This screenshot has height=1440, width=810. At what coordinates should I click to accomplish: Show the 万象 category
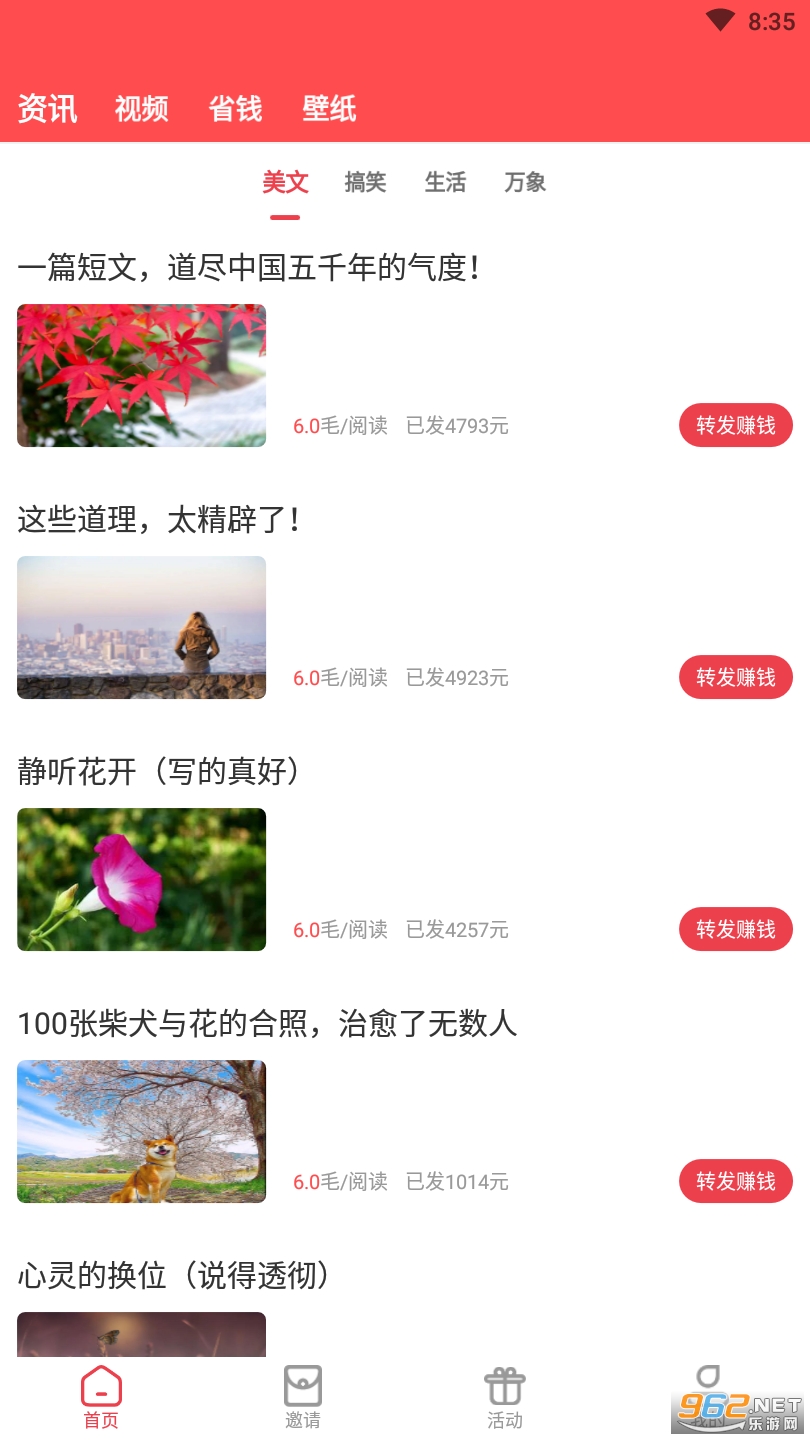point(525,182)
